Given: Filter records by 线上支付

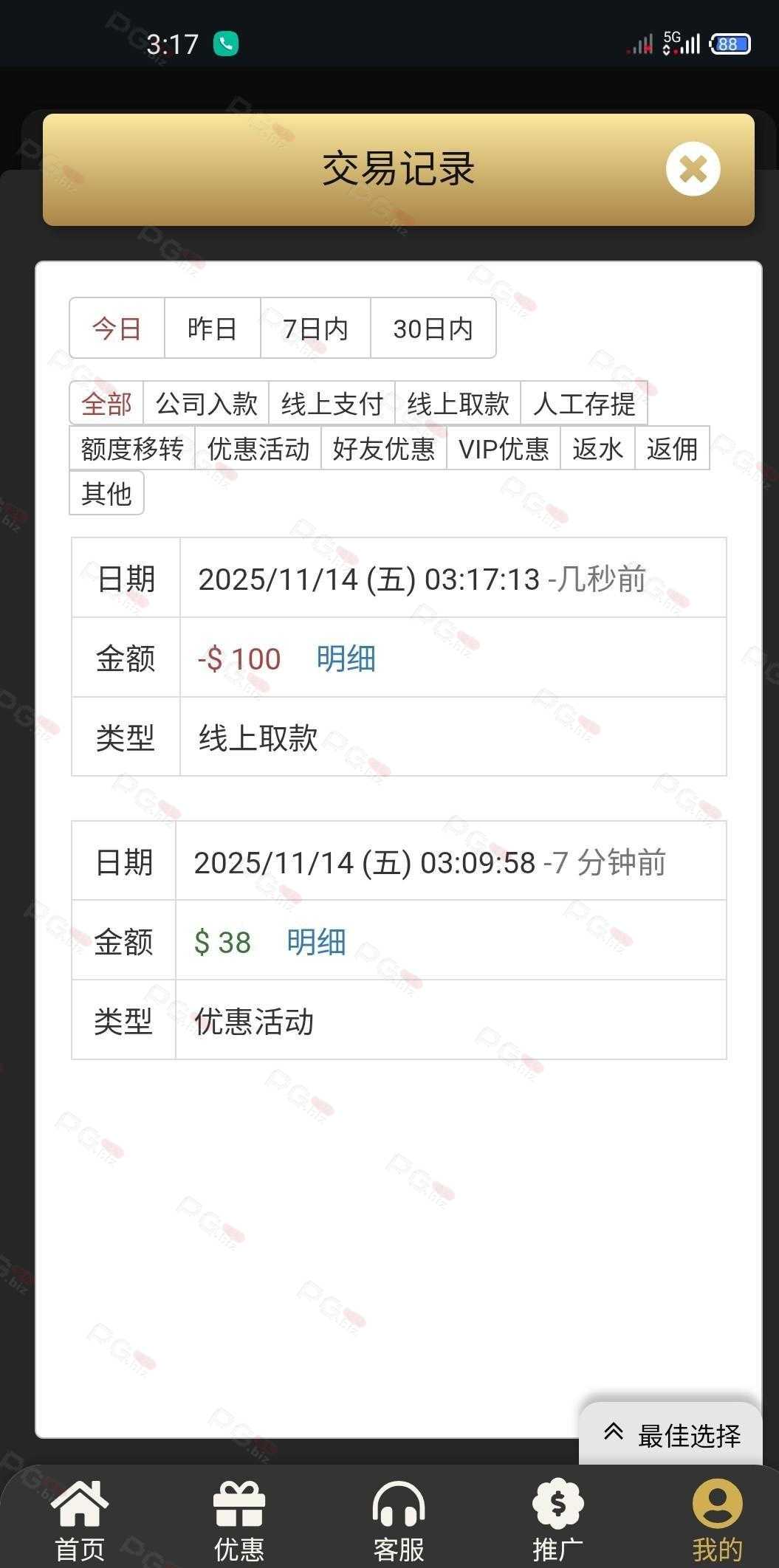Looking at the screenshot, I should pos(332,404).
